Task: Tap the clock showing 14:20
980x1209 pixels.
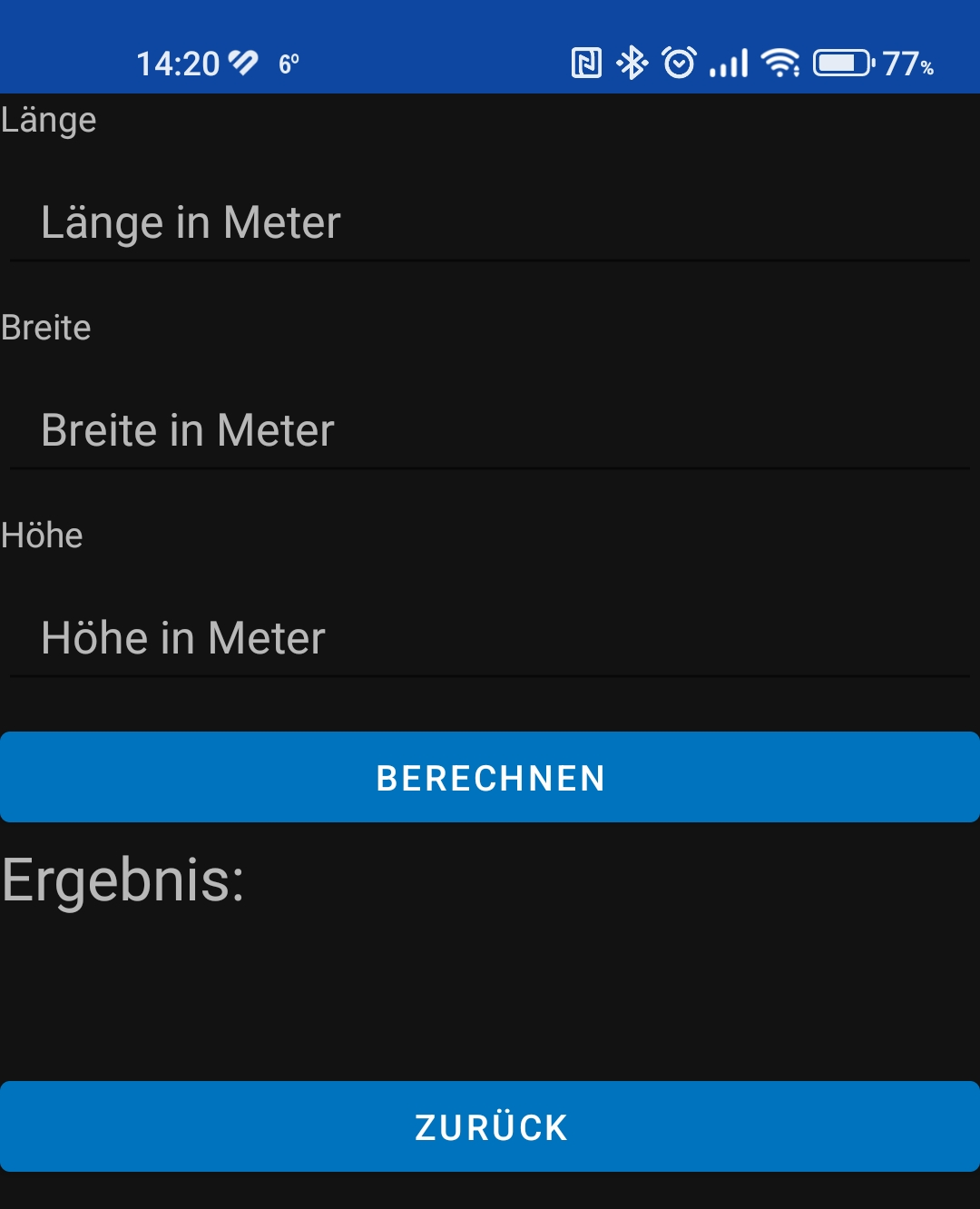Action: tap(179, 60)
